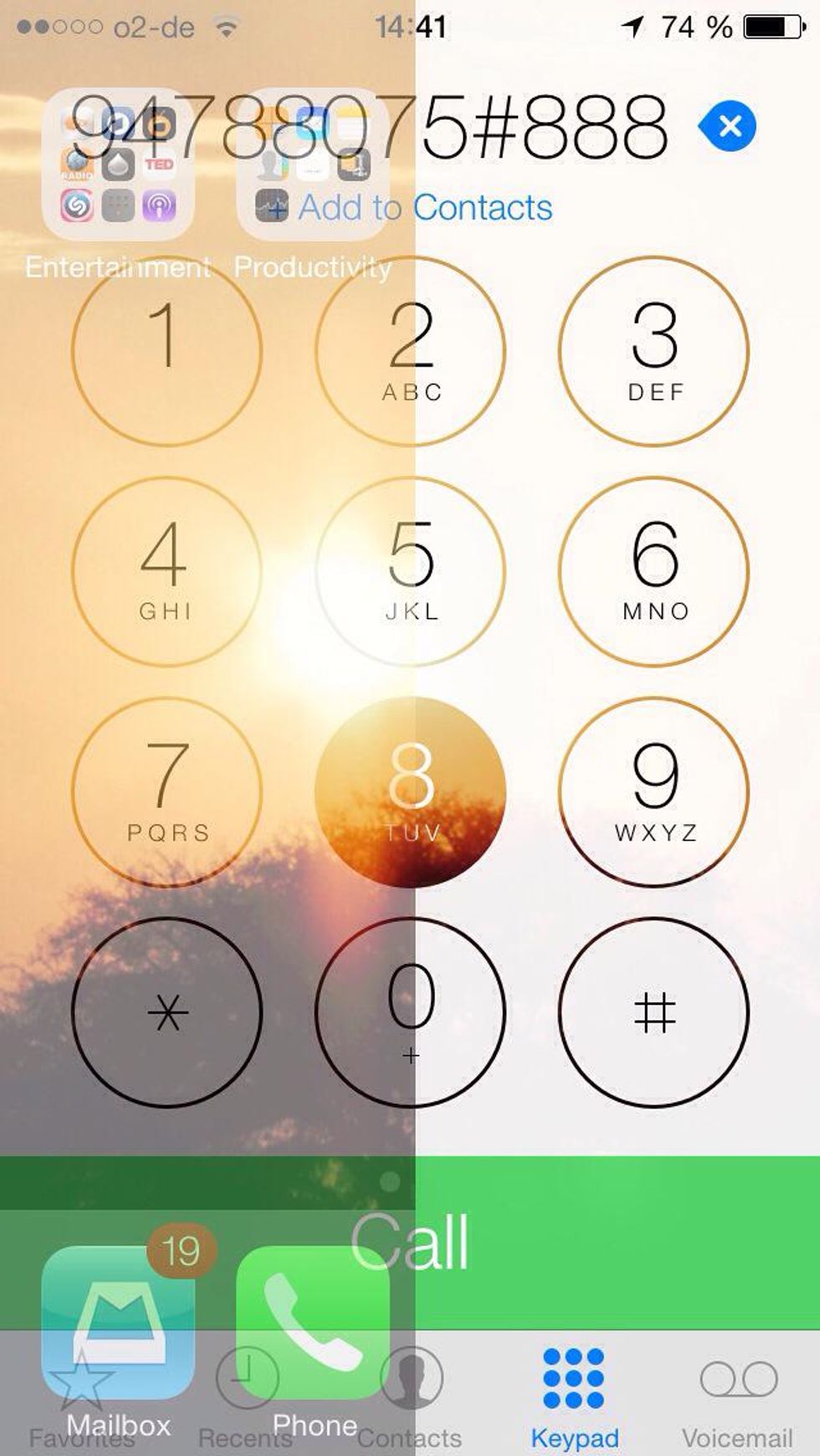The height and width of the screenshot is (1456, 820).
Task: Enter digit 5 JKL
Action: (410, 571)
